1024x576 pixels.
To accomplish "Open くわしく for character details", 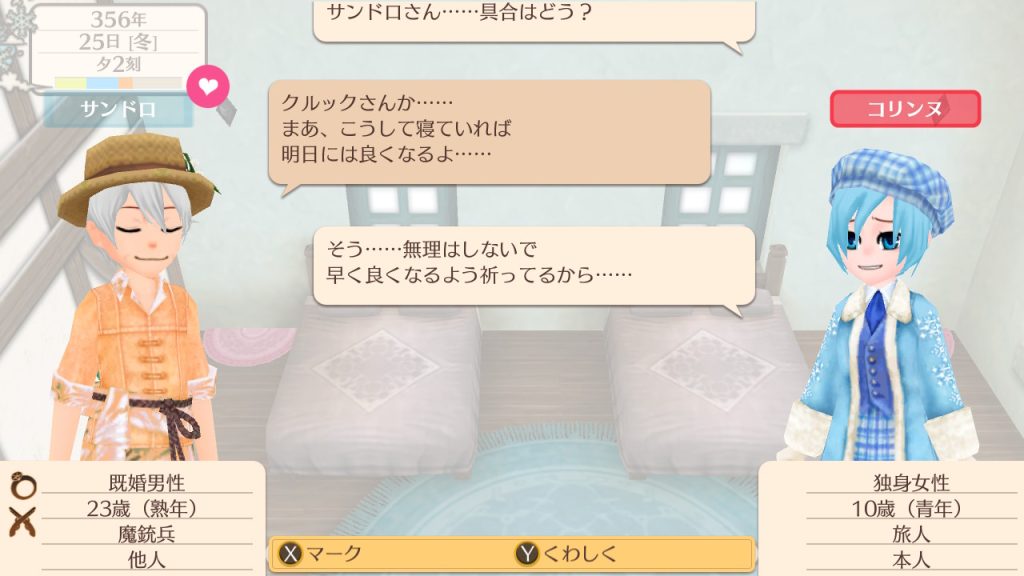I will (567, 553).
